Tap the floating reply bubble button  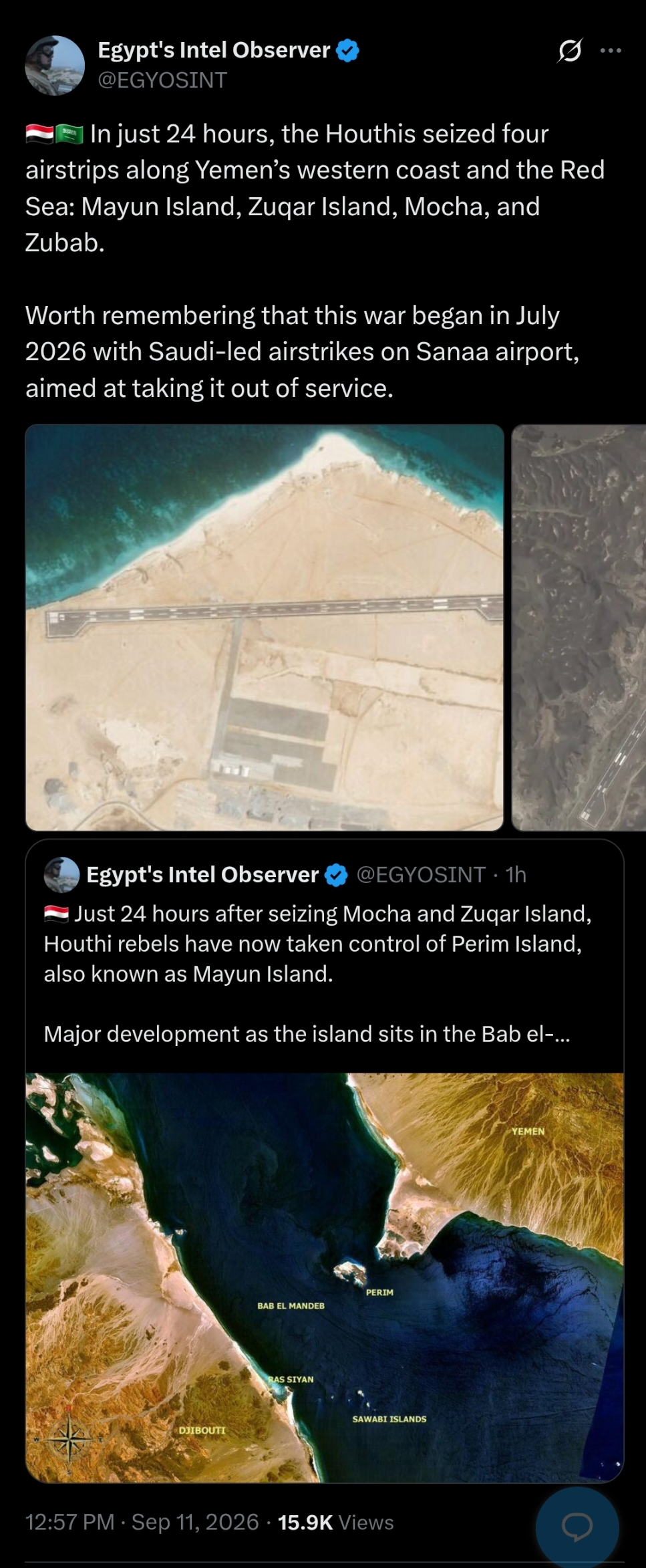point(577,1527)
